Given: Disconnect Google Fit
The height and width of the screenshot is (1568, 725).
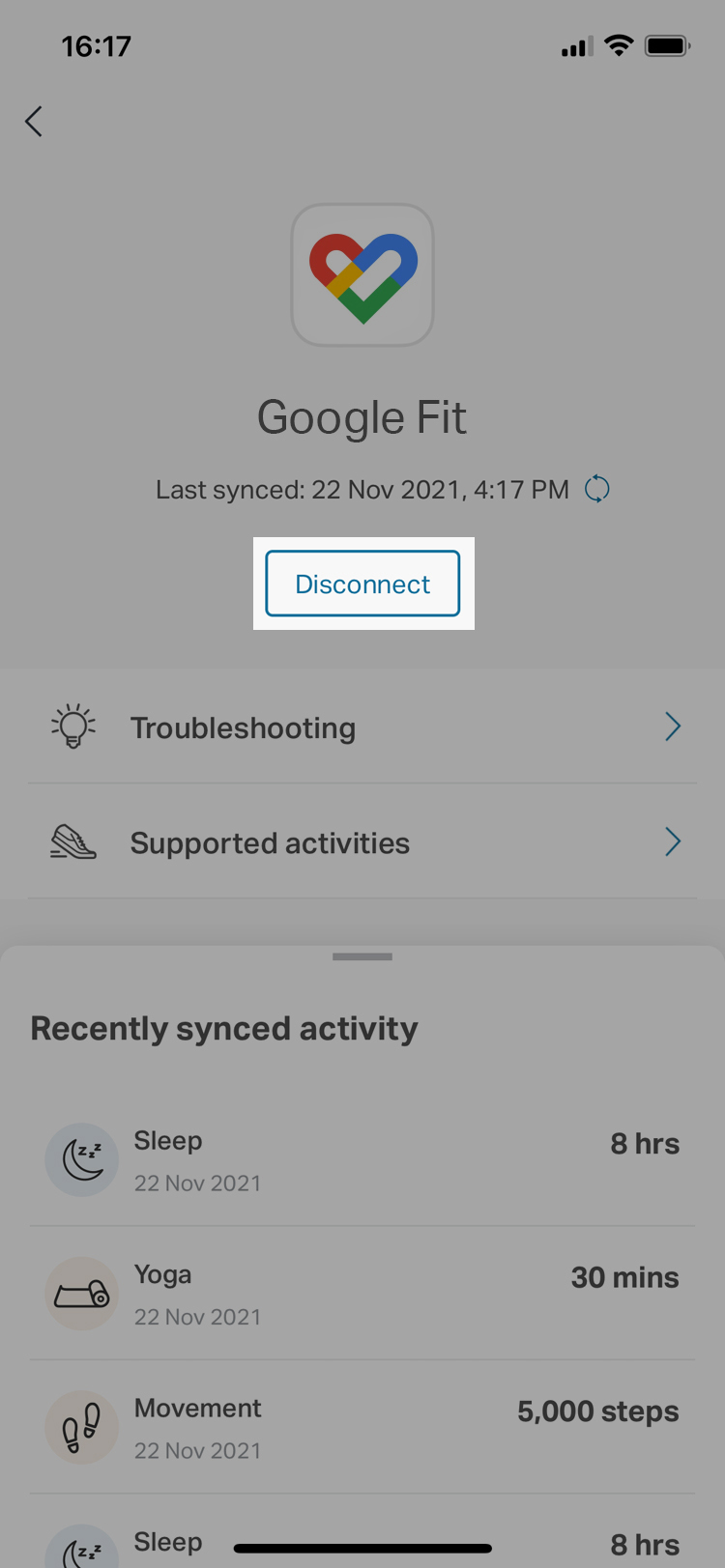Looking at the screenshot, I should pyautogui.click(x=362, y=584).
